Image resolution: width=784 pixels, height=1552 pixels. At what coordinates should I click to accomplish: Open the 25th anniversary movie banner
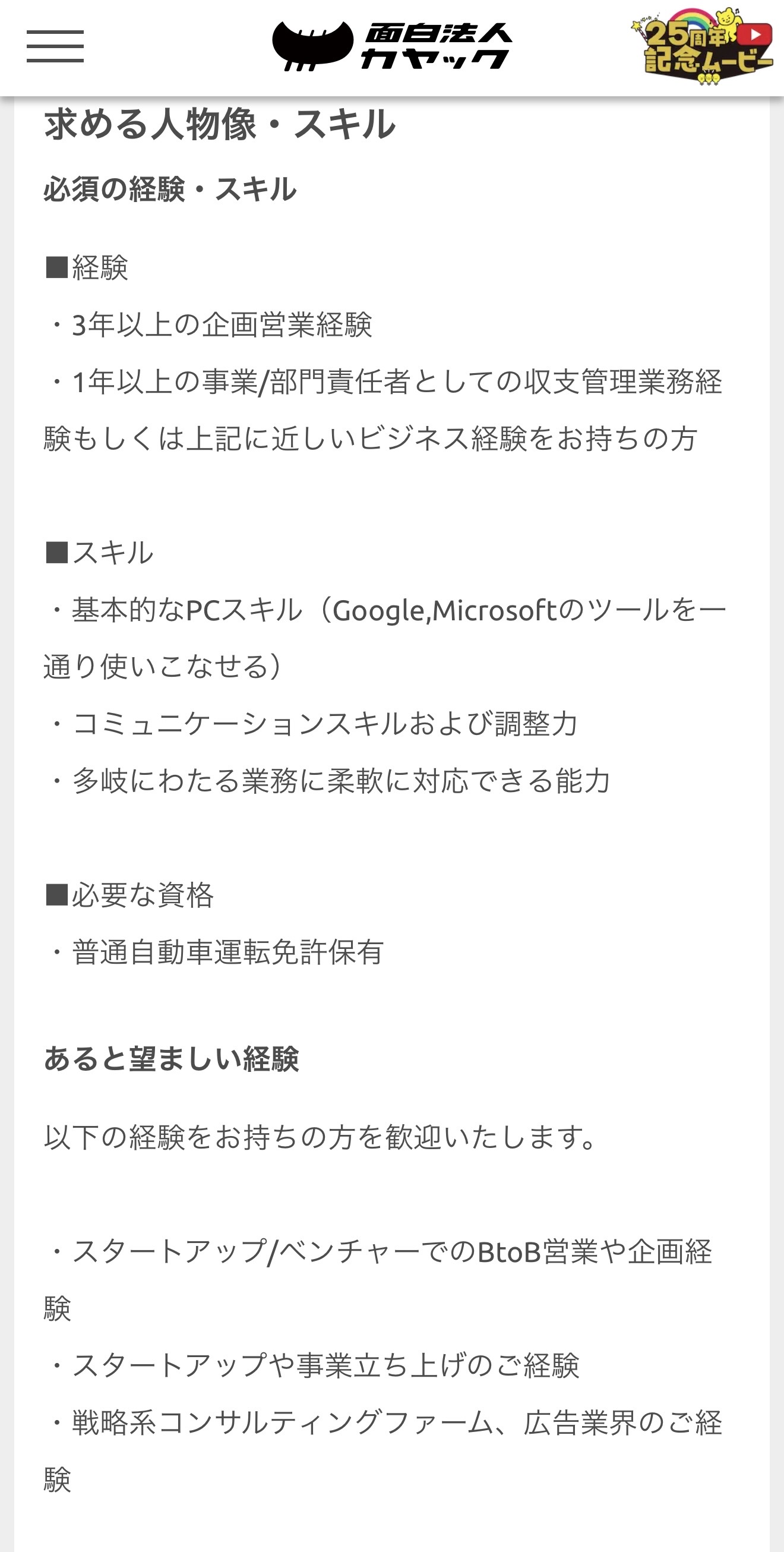[x=703, y=46]
